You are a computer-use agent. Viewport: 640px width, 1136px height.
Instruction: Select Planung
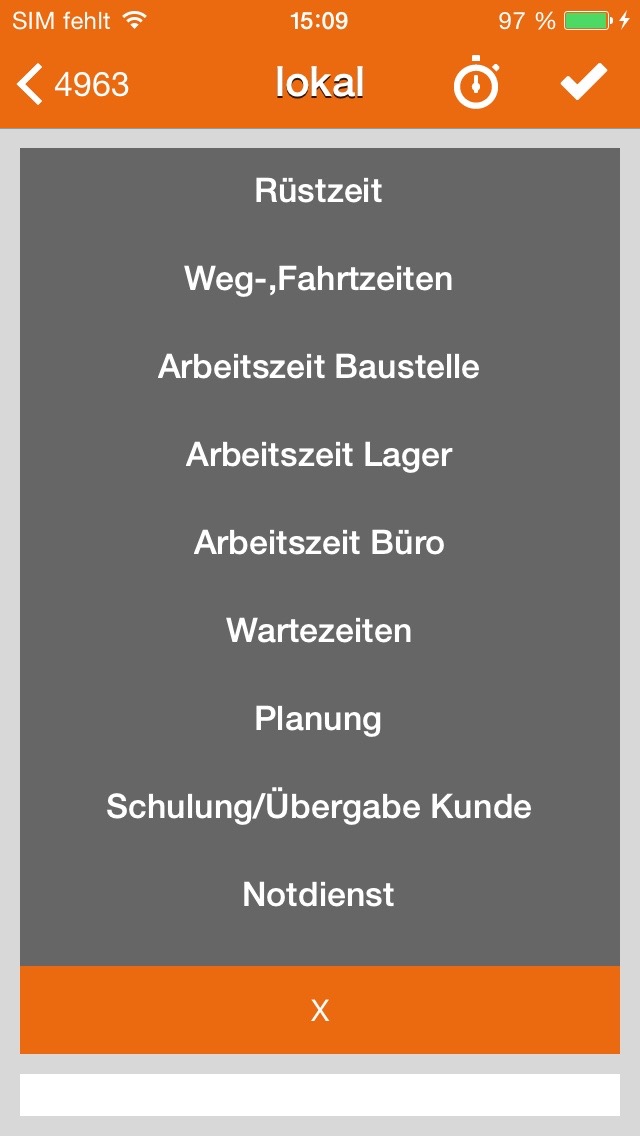(x=319, y=719)
